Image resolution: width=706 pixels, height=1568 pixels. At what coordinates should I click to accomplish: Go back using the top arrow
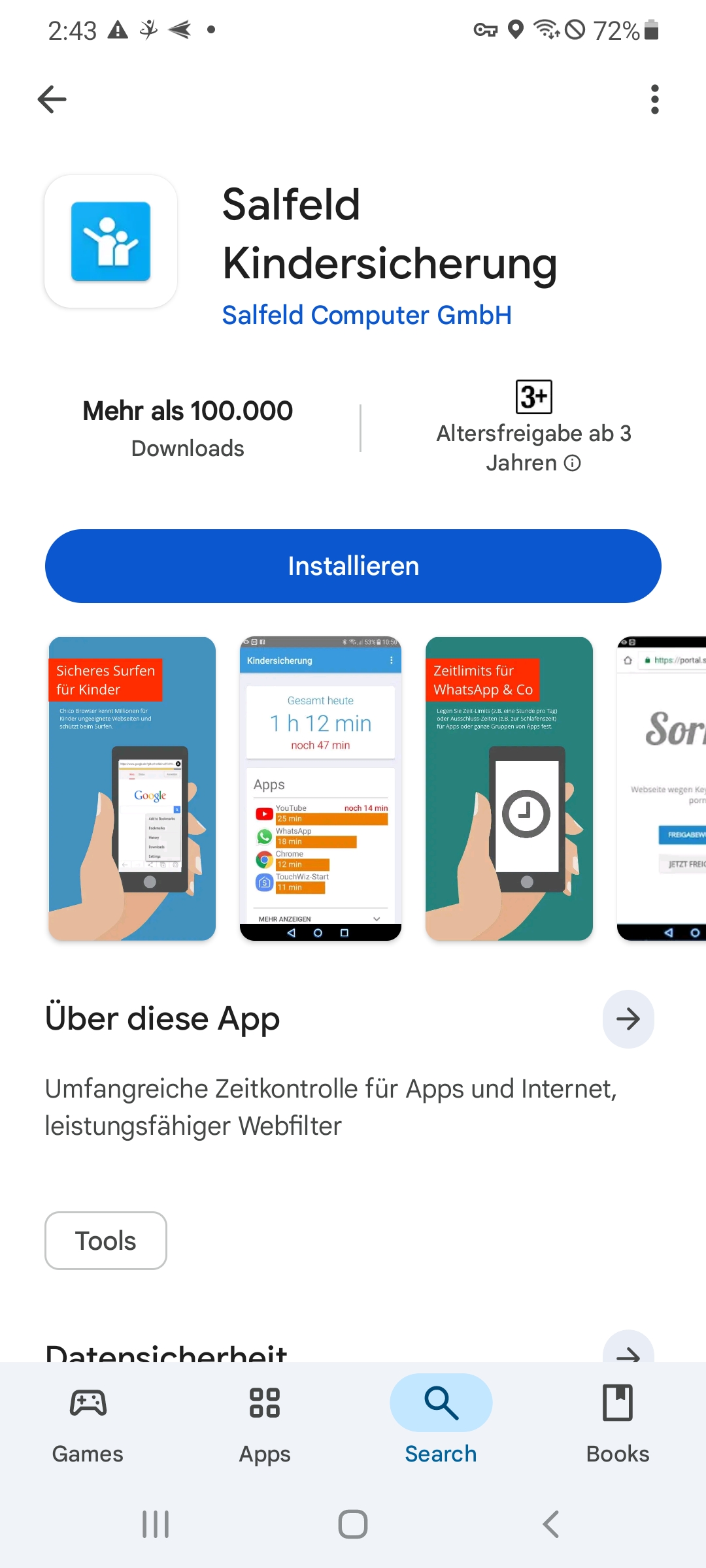point(52,99)
